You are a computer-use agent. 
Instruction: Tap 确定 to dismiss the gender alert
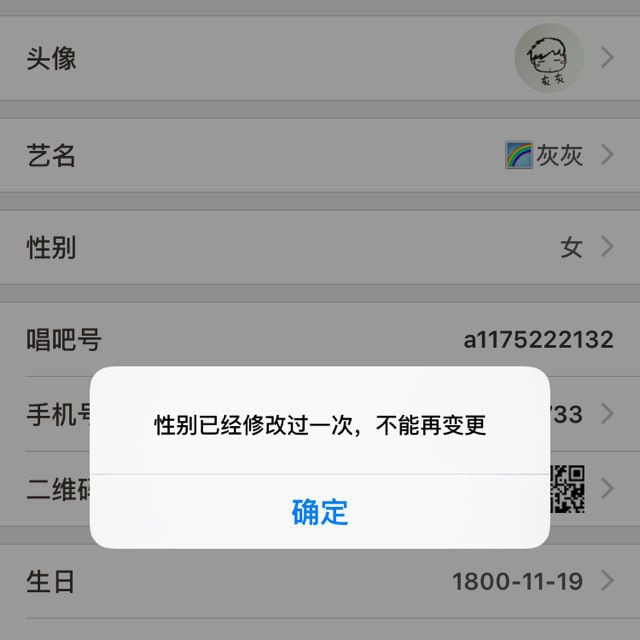(x=320, y=511)
